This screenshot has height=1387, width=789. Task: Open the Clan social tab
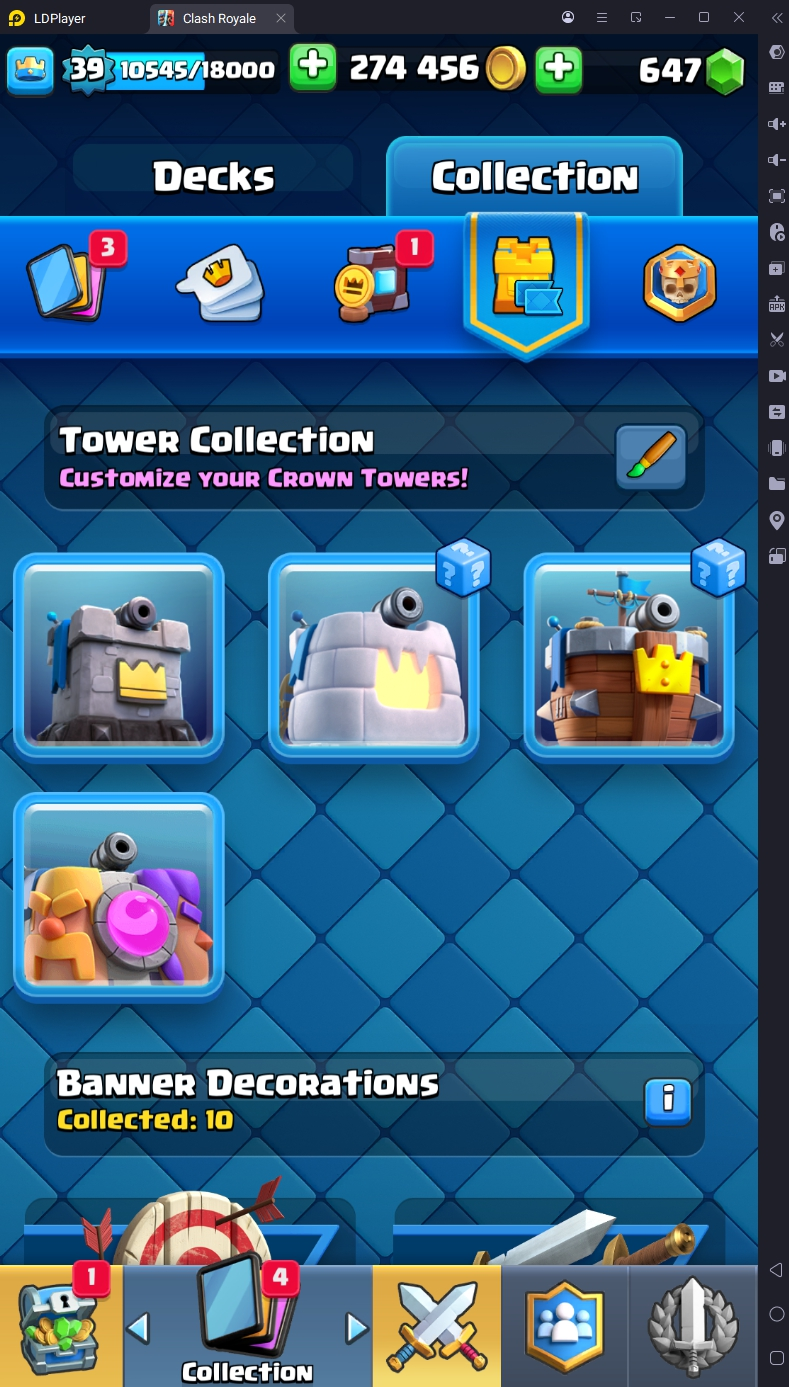[x=565, y=1325]
